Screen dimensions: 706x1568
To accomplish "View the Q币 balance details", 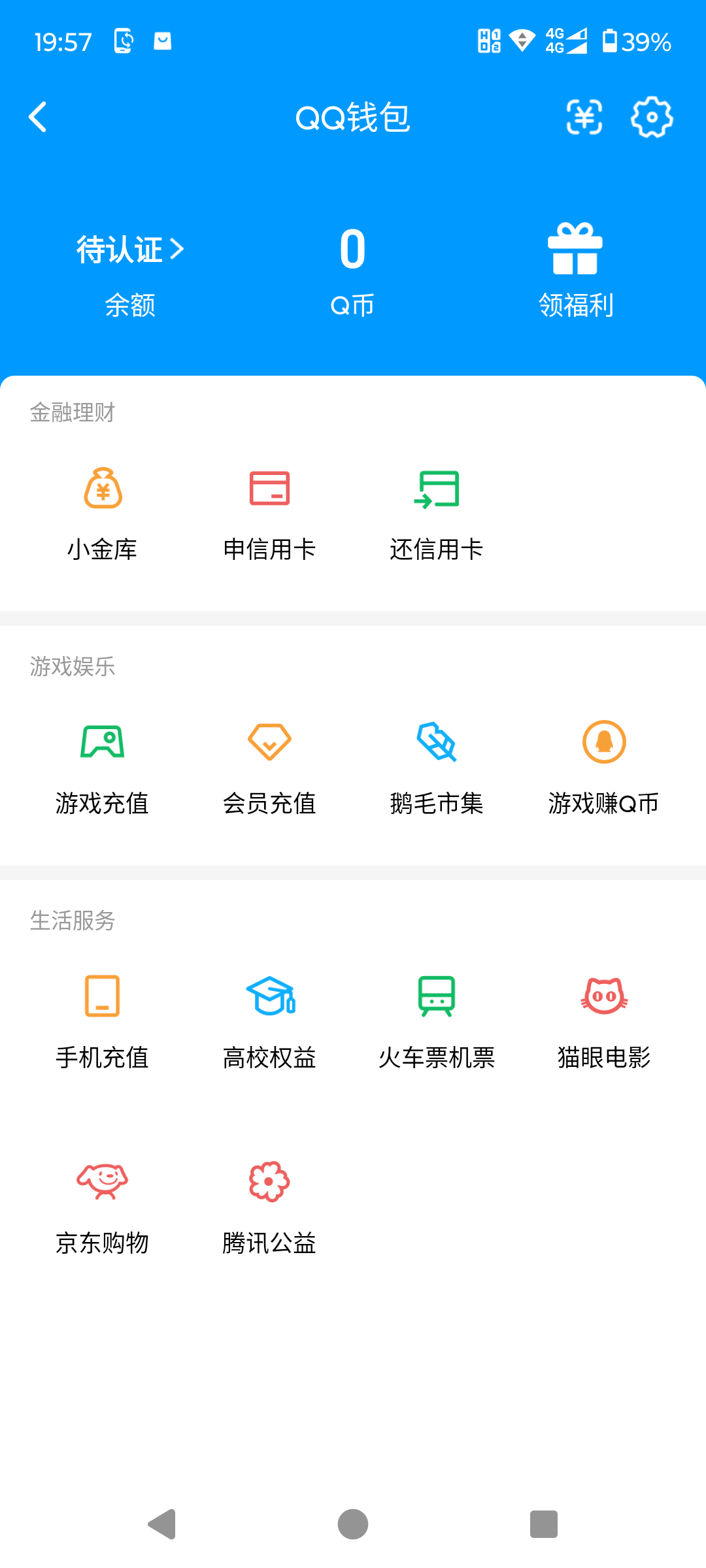I will (x=352, y=268).
